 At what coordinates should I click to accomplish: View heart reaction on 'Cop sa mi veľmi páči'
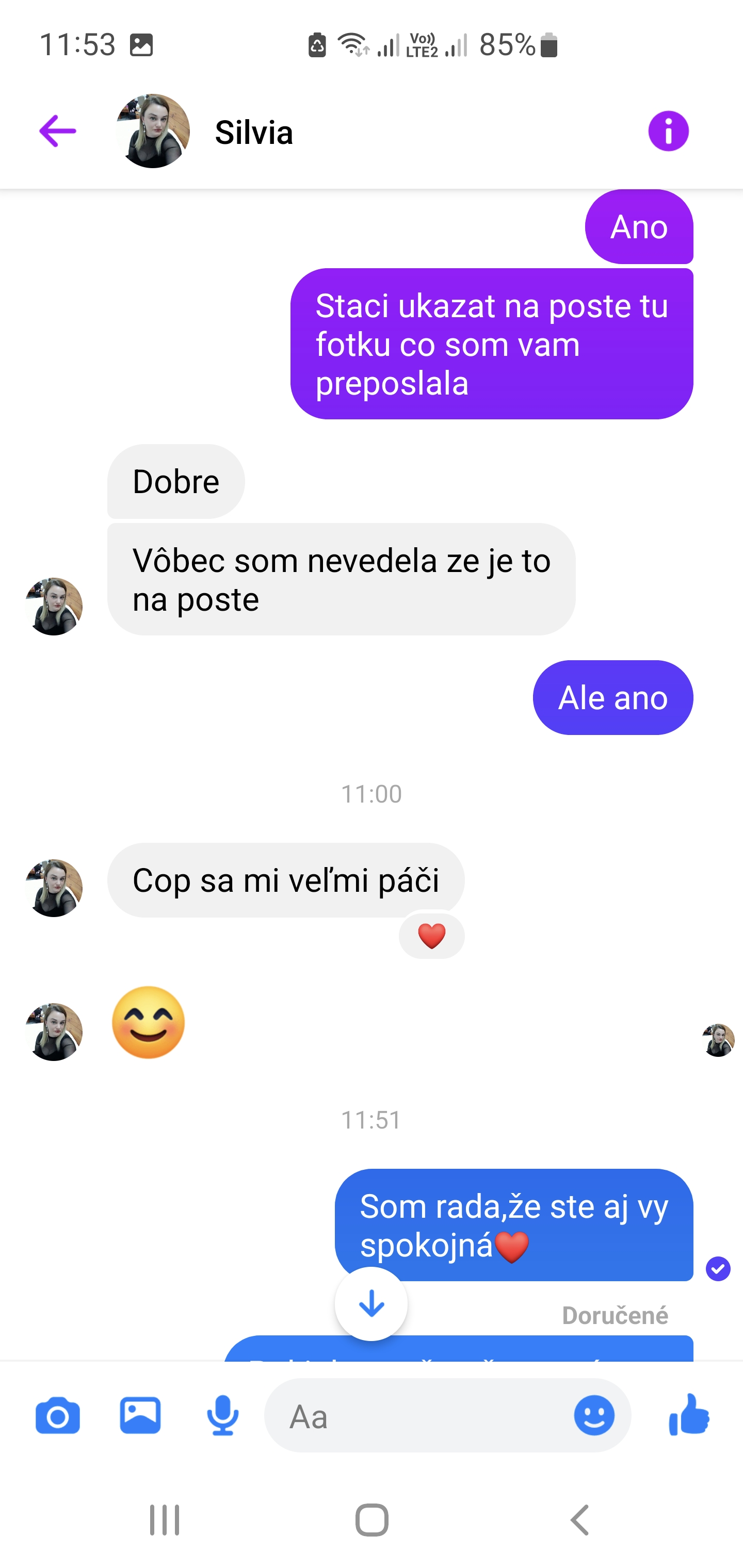tap(432, 936)
